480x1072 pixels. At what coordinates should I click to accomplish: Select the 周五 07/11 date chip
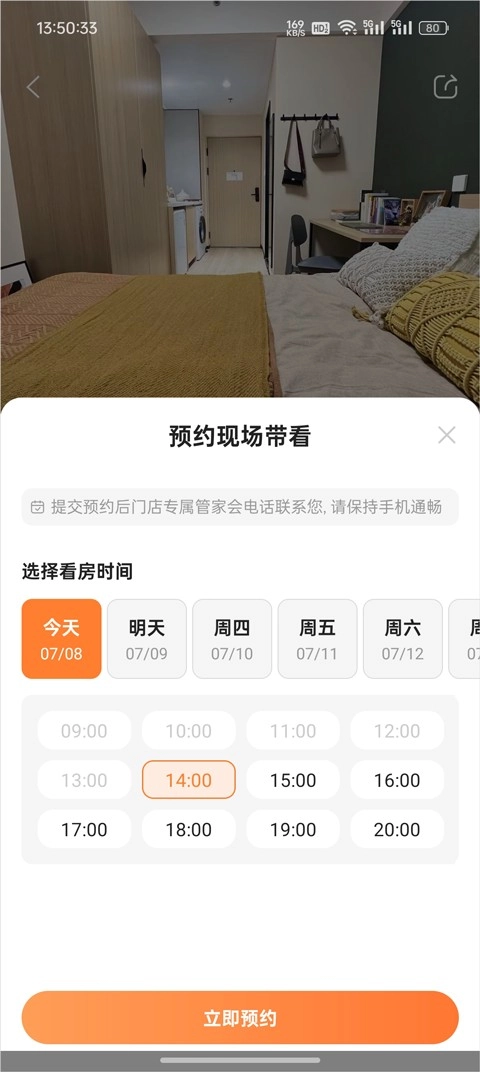[317, 639]
